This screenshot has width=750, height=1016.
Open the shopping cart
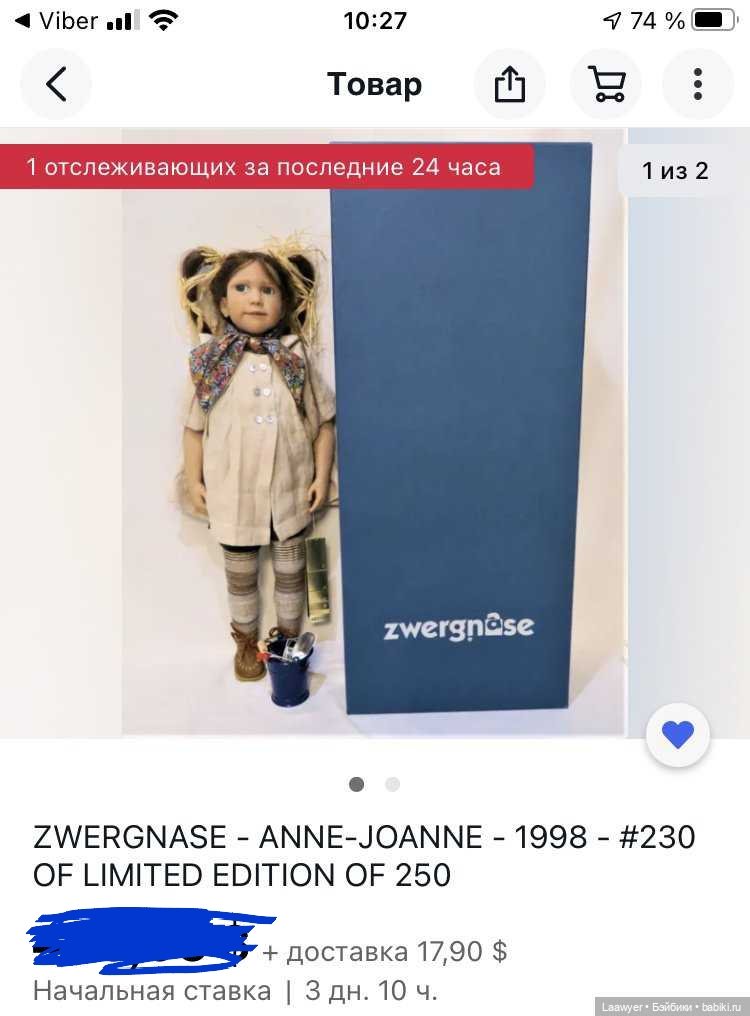coord(605,85)
